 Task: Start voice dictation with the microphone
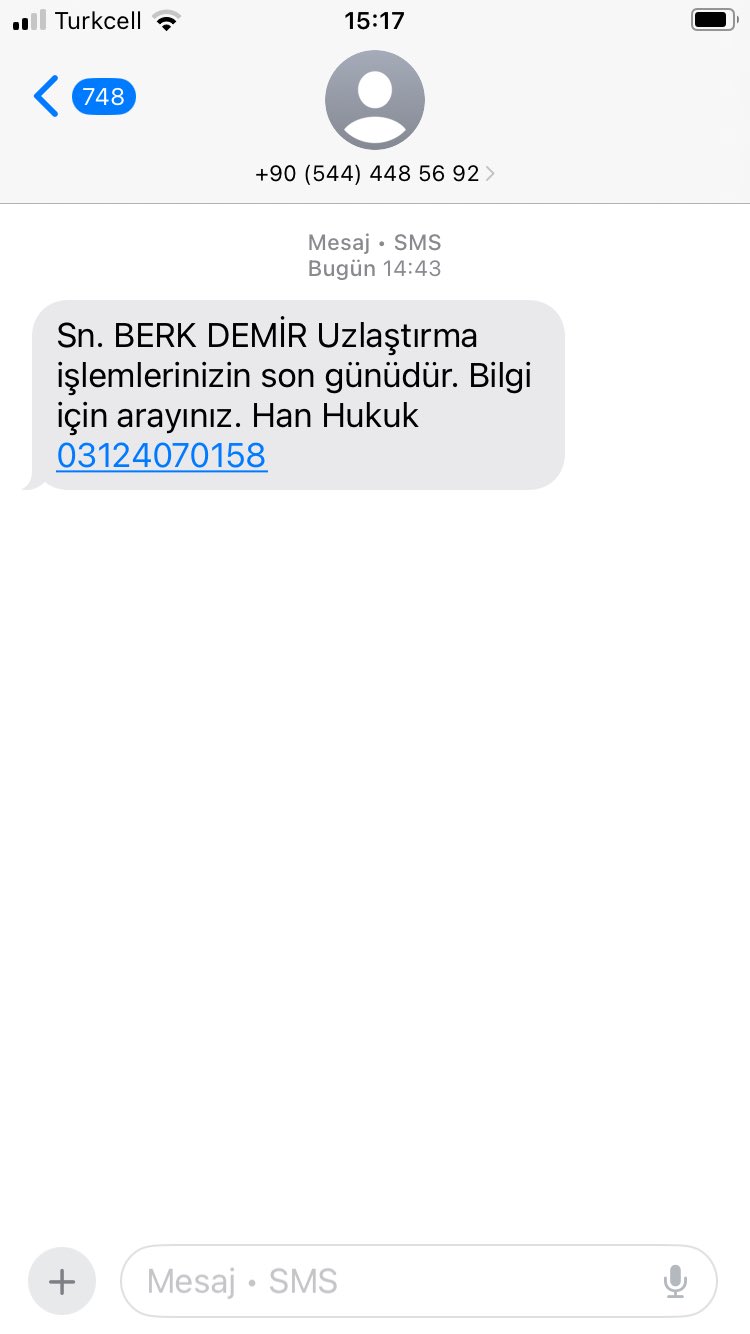click(x=676, y=1281)
